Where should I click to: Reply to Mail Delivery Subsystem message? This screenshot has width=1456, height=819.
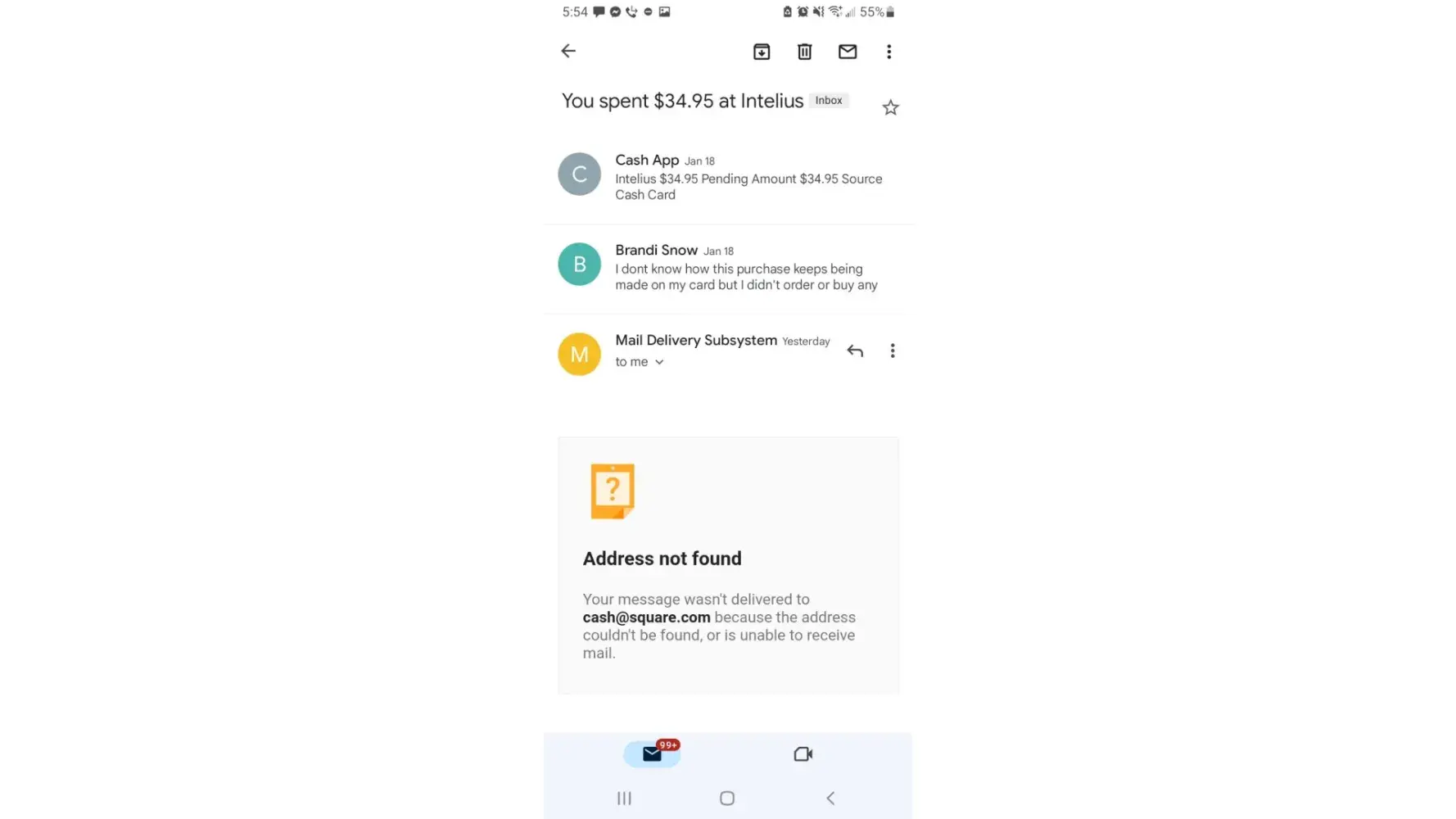pos(855,351)
